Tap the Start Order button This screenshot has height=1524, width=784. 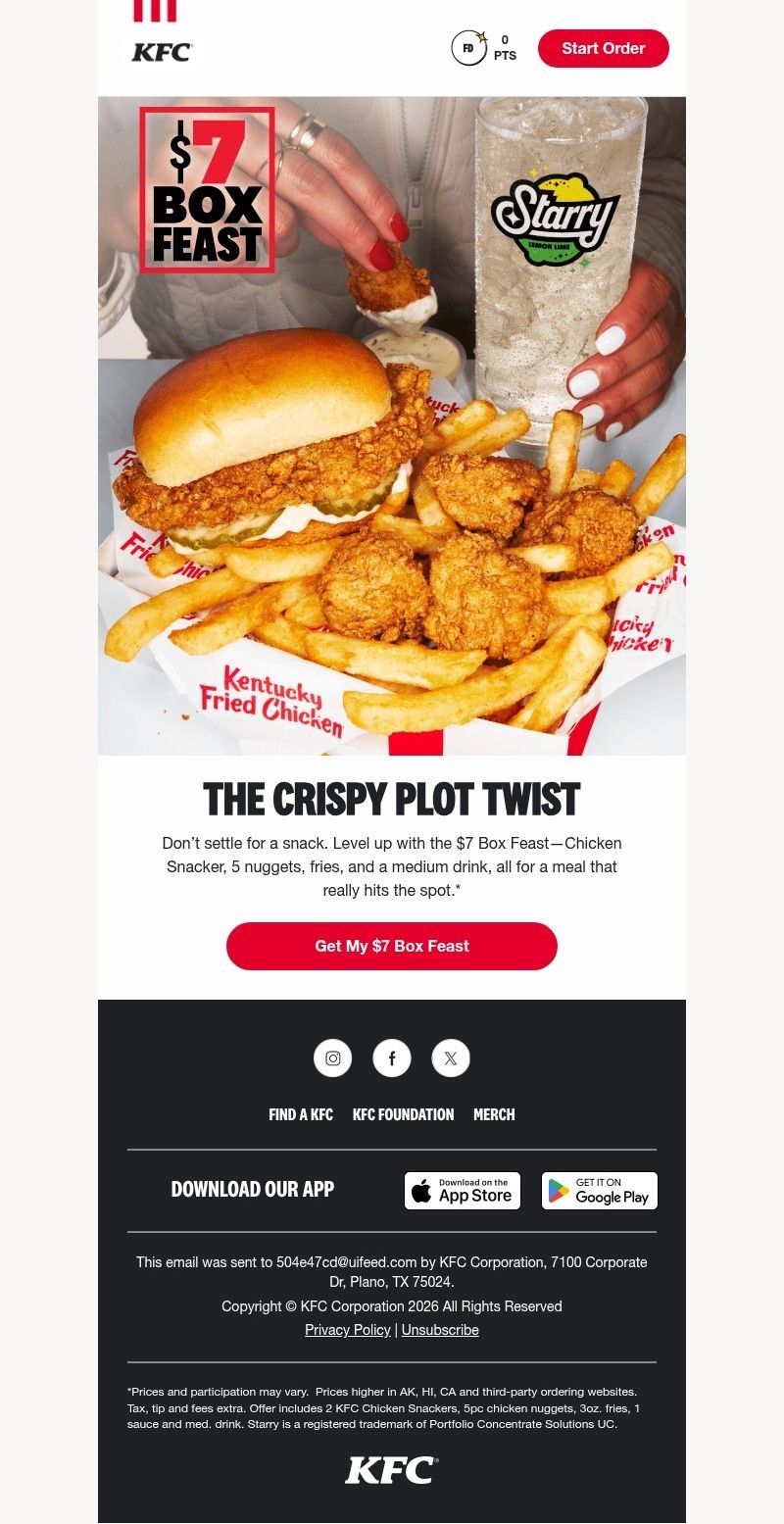click(603, 48)
